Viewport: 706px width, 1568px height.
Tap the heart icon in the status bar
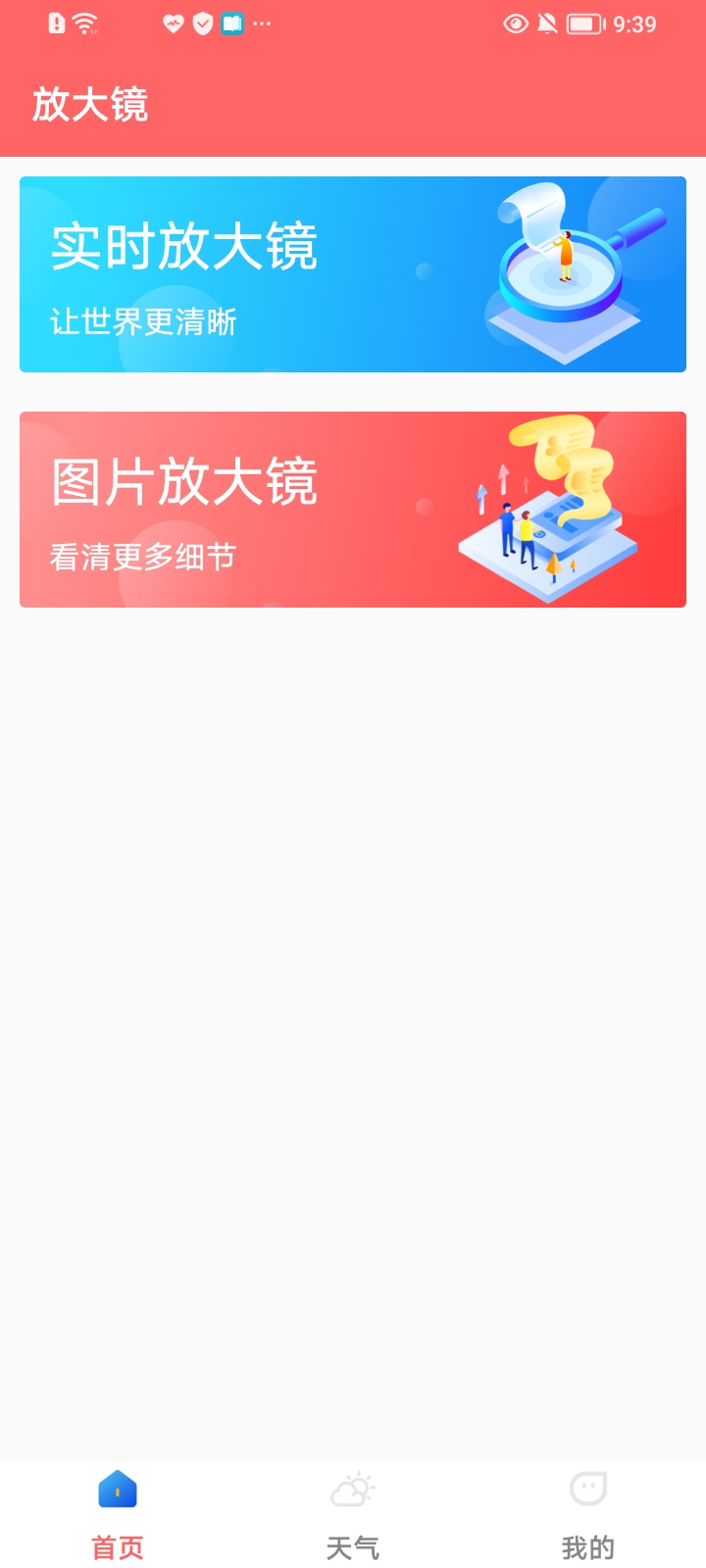point(175,24)
